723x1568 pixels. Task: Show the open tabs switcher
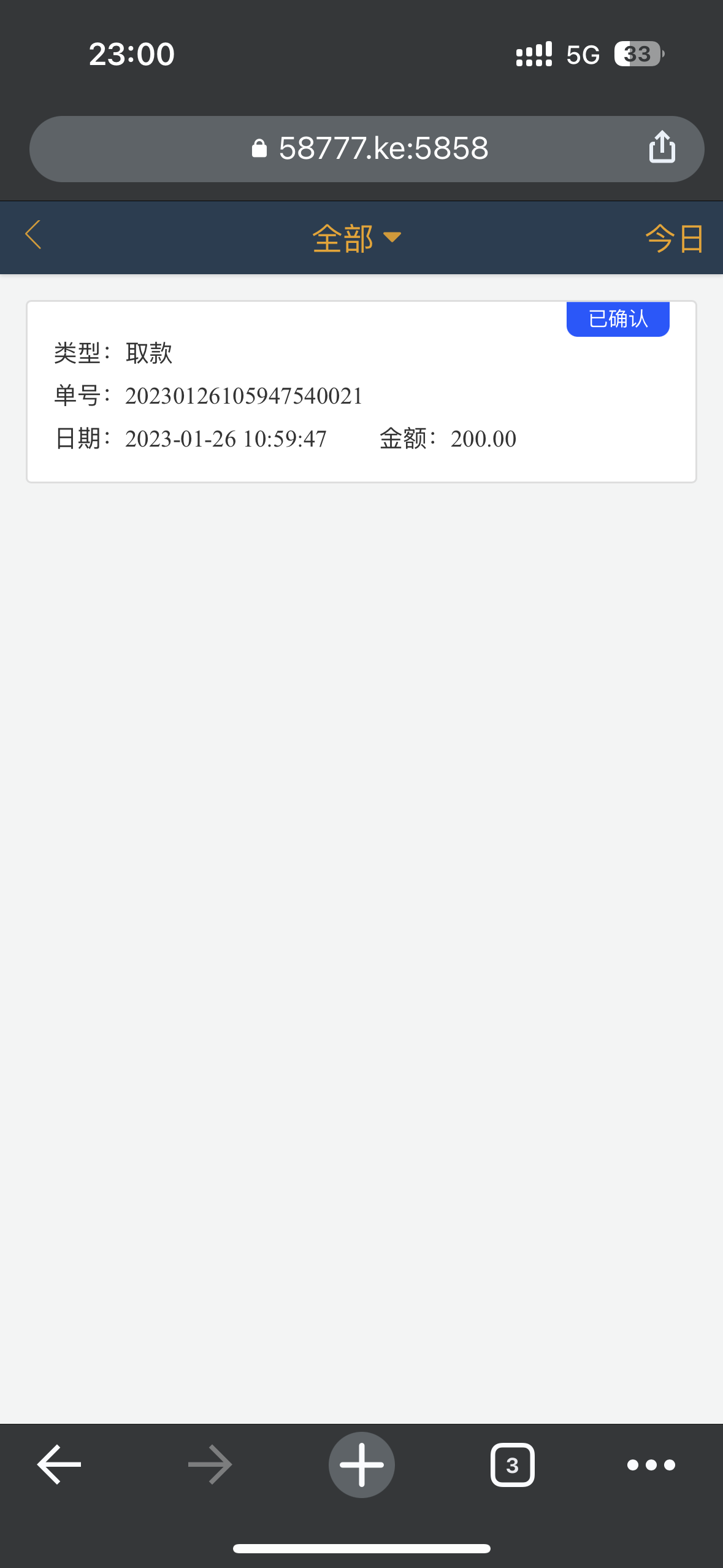(512, 1464)
